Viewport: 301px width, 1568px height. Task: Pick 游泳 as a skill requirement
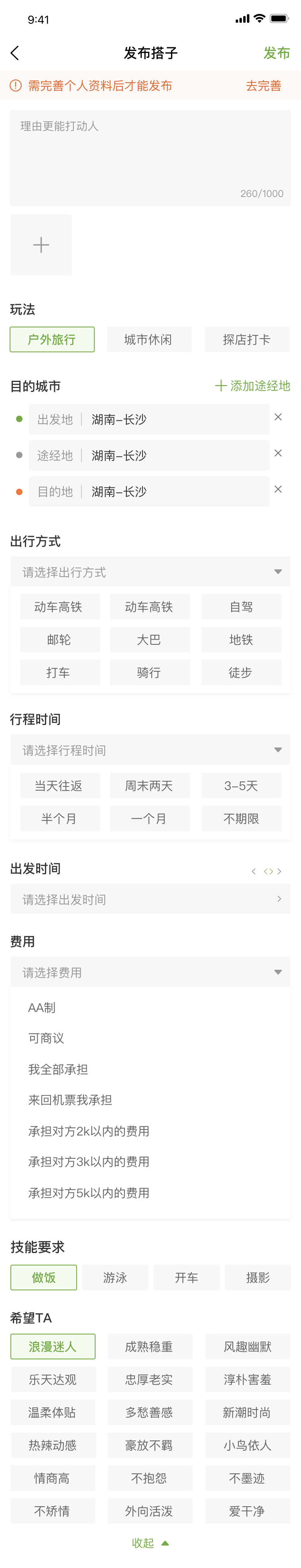[x=114, y=1278]
